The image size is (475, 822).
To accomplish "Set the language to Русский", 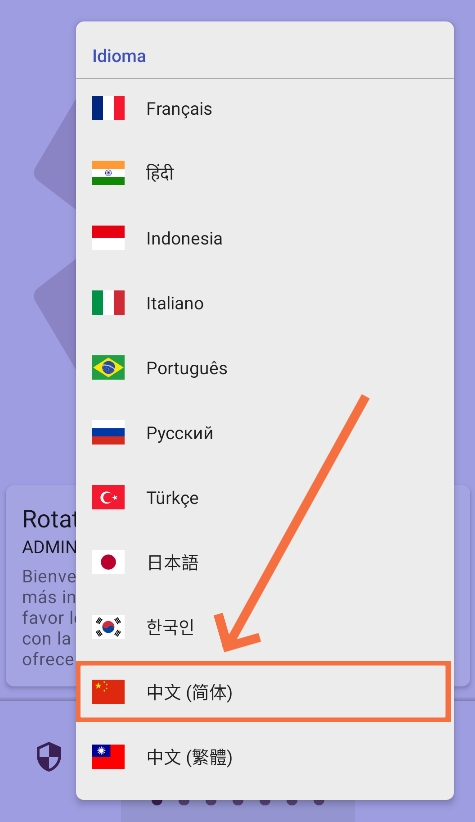I will pos(265,433).
